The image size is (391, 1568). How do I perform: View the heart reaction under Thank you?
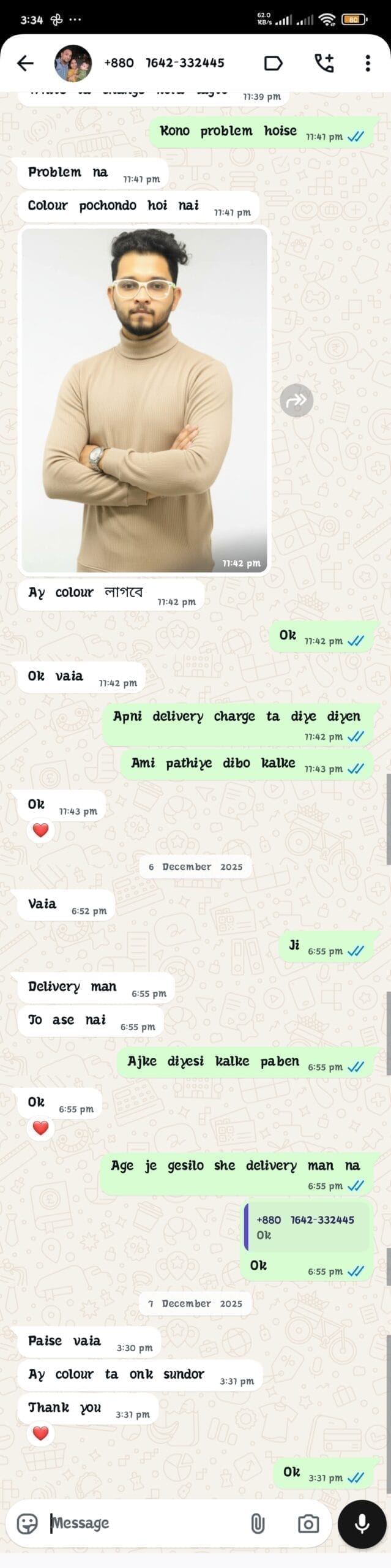[x=40, y=1433]
